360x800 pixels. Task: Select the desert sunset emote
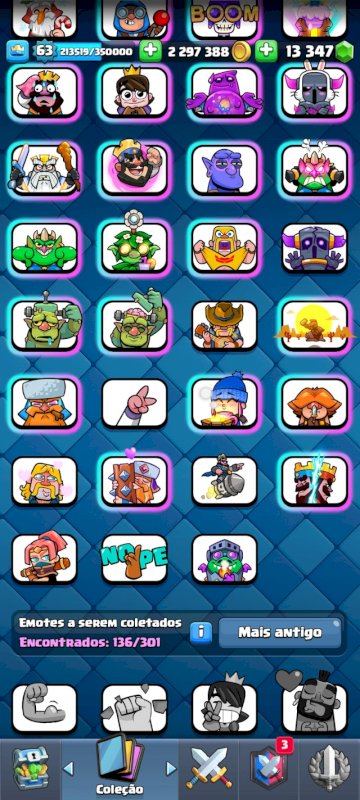click(x=315, y=326)
